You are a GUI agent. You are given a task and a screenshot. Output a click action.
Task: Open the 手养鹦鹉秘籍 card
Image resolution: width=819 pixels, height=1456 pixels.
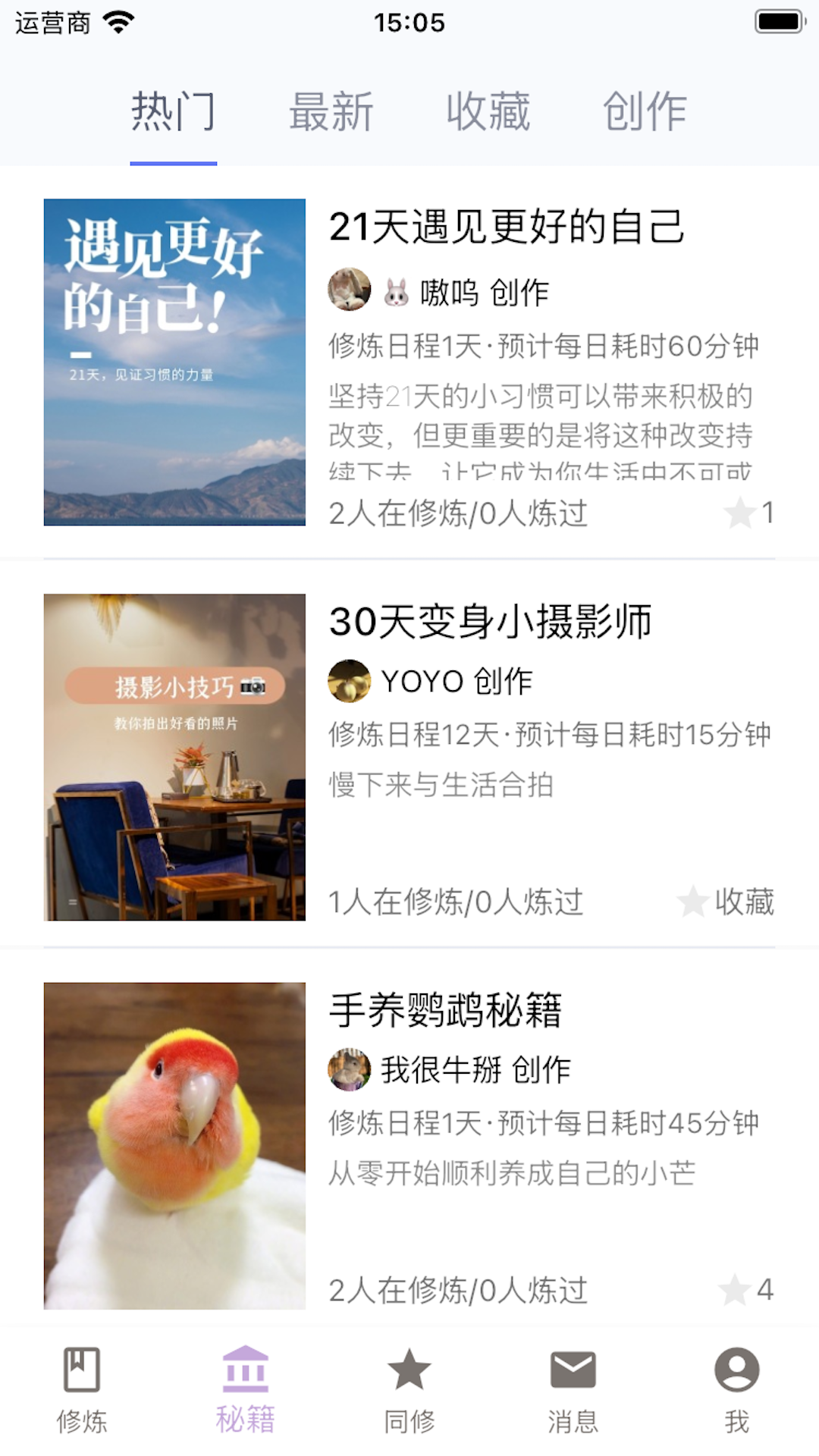pos(446,1010)
